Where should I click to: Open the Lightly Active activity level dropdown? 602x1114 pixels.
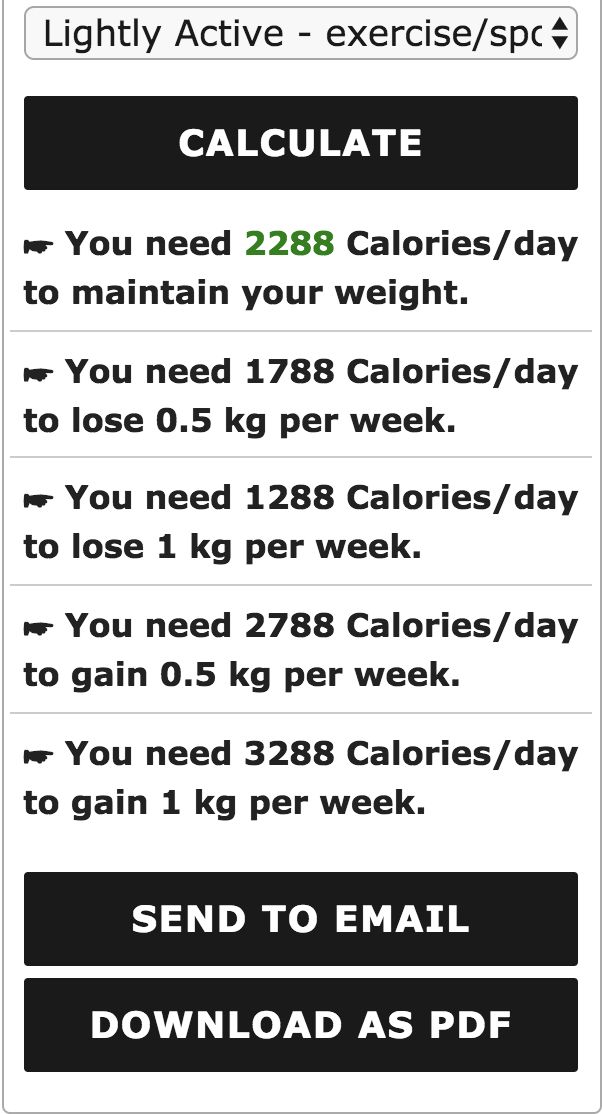[x=301, y=33]
